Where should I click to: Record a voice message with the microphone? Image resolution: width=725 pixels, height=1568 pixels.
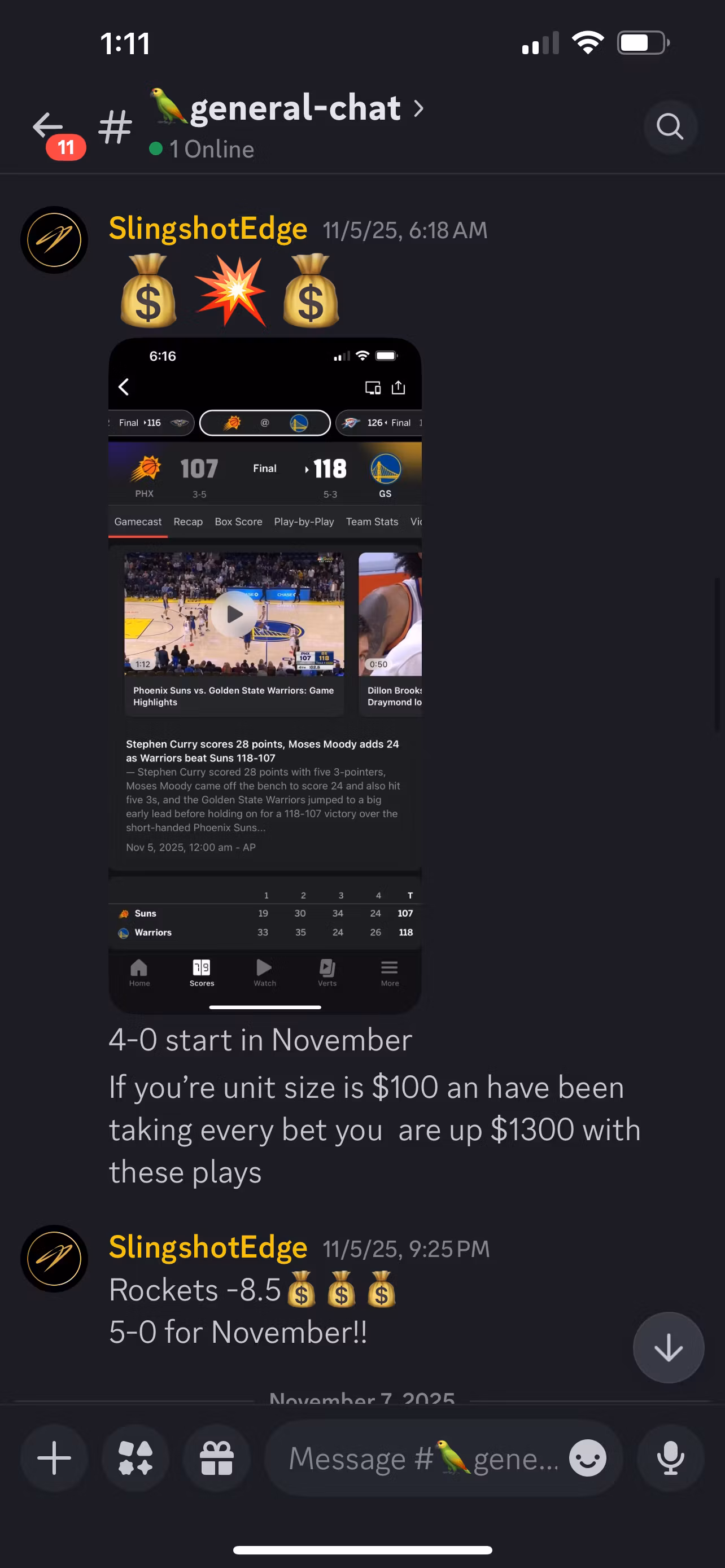coord(670,1457)
